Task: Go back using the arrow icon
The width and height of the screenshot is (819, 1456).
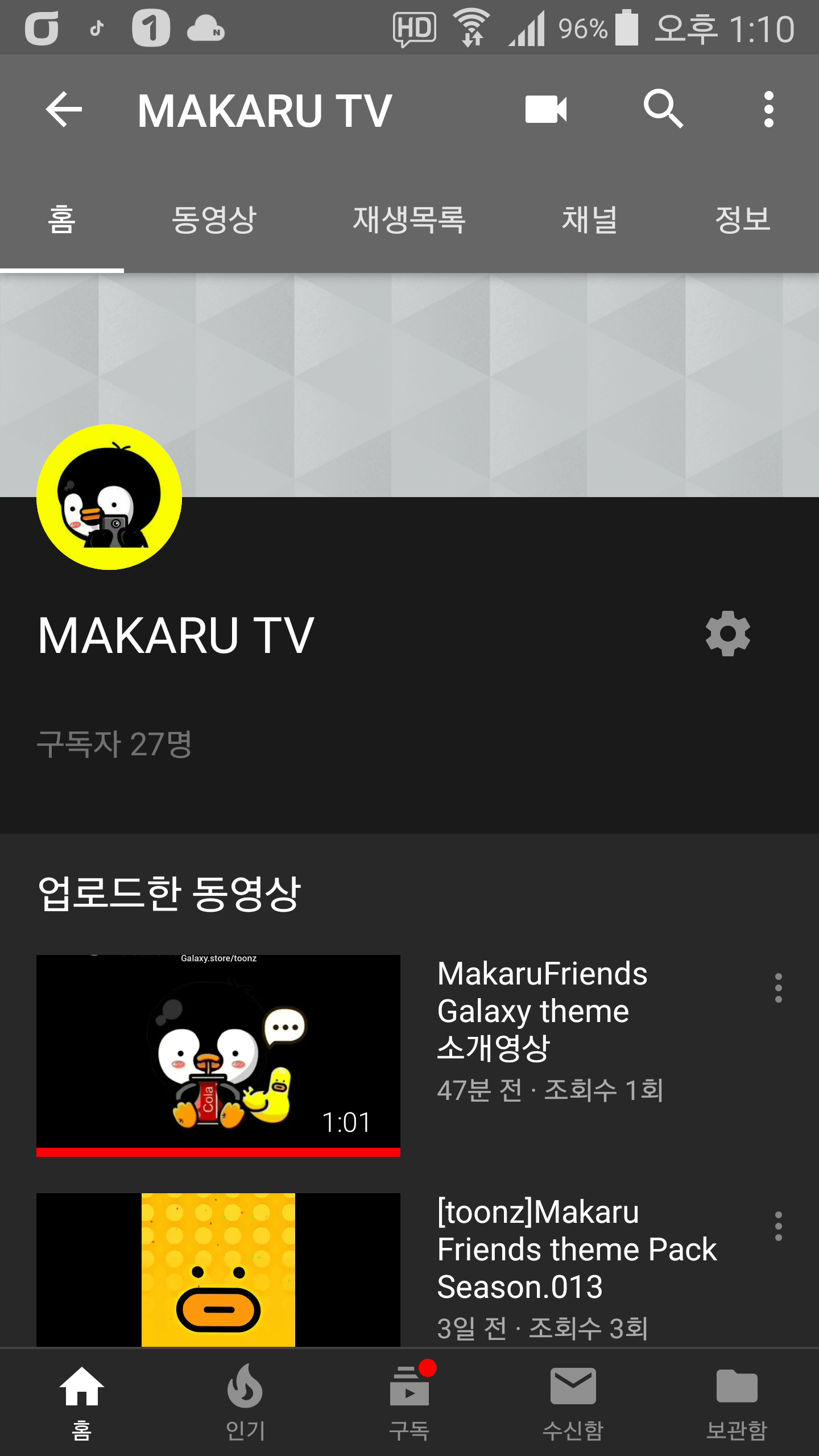Action: click(64, 109)
